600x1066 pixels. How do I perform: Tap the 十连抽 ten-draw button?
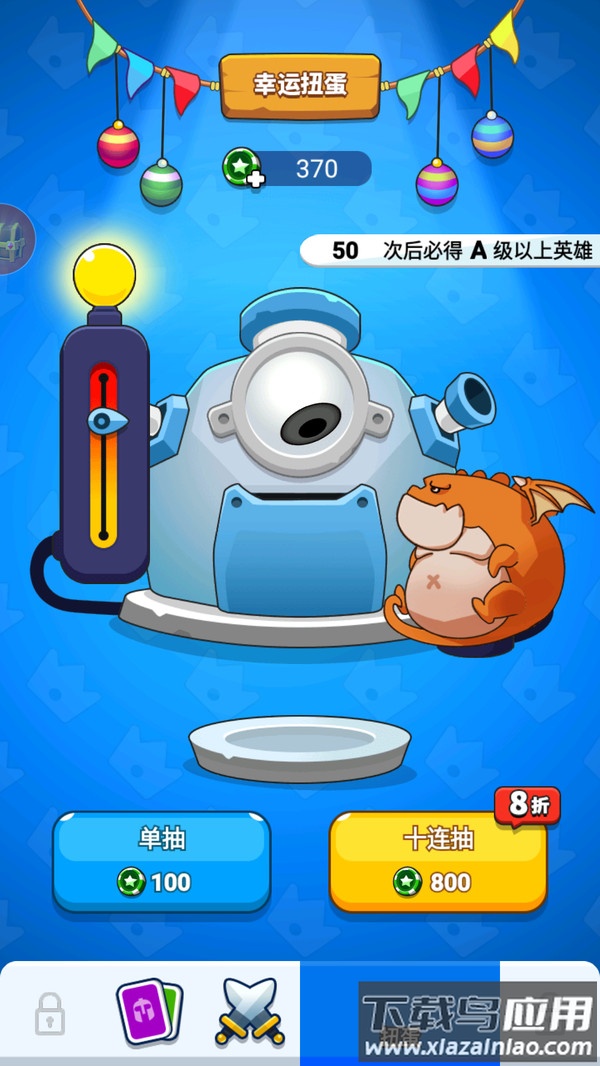coord(438,860)
